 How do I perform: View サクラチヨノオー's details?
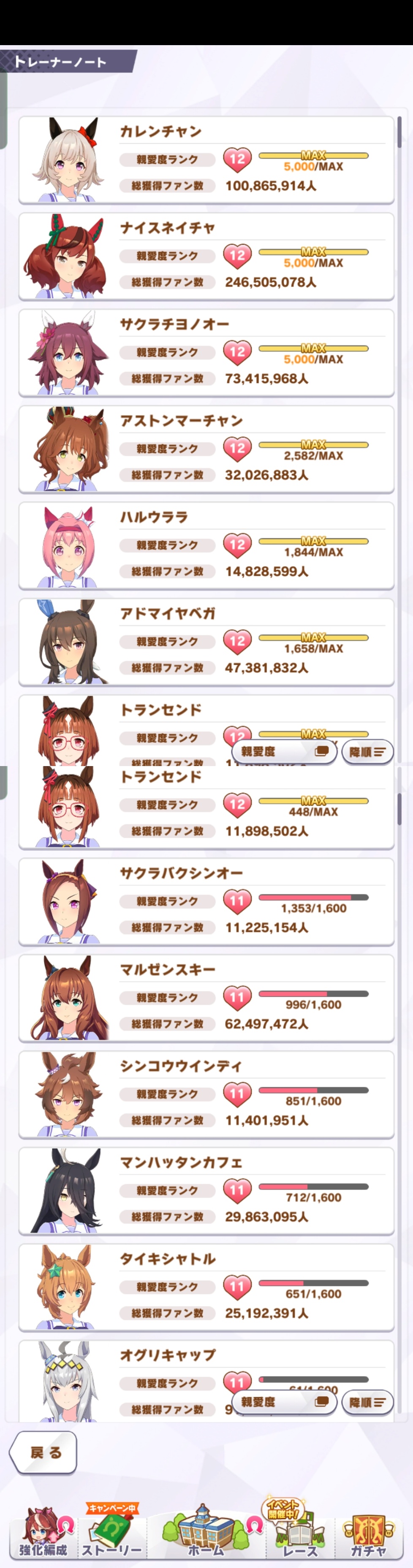pos(206,352)
